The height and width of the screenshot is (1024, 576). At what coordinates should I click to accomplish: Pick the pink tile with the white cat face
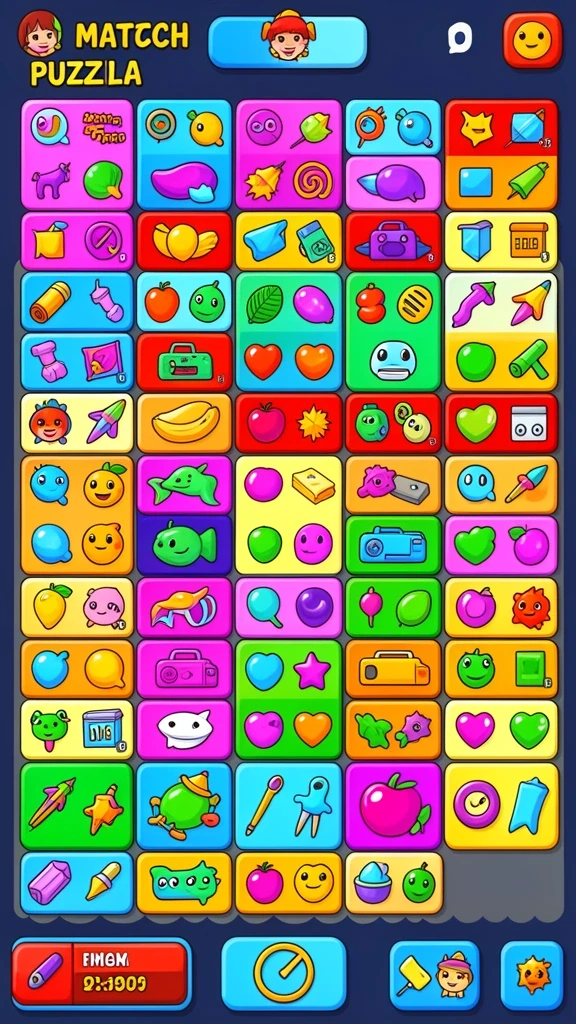click(x=184, y=729)
